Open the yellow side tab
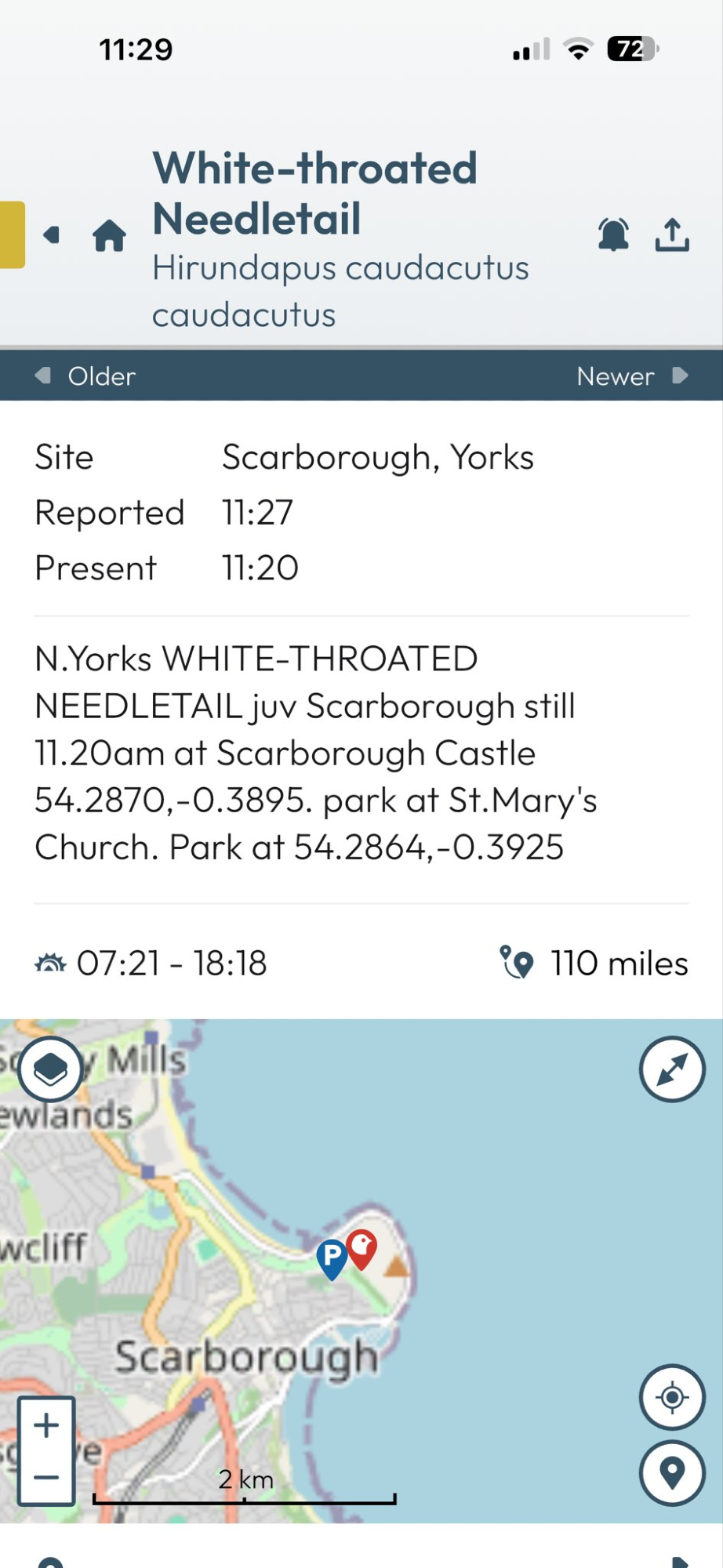The width and height of the screenshot is (723, 1568). (x=12, y=234)
